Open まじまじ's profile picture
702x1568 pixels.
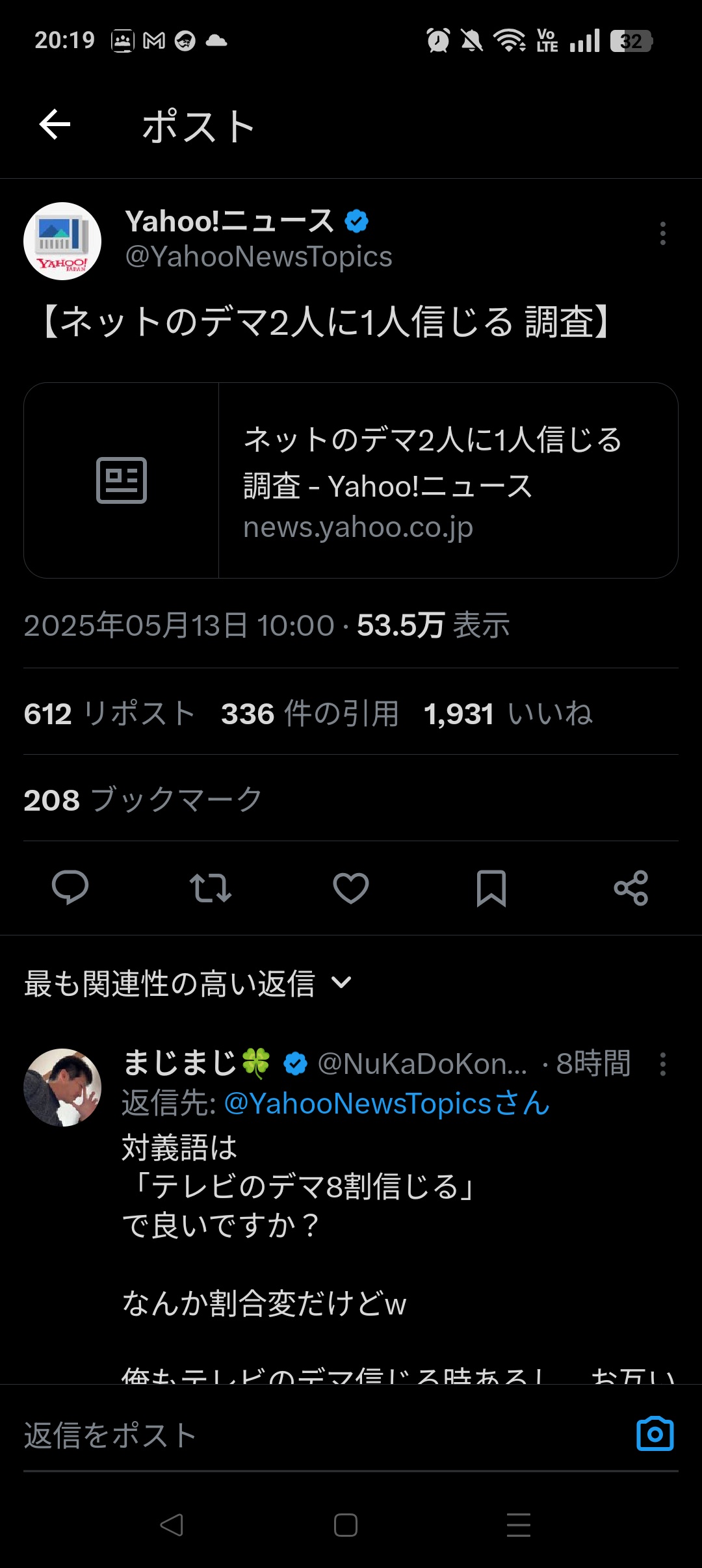click(x=62, y=1087)
